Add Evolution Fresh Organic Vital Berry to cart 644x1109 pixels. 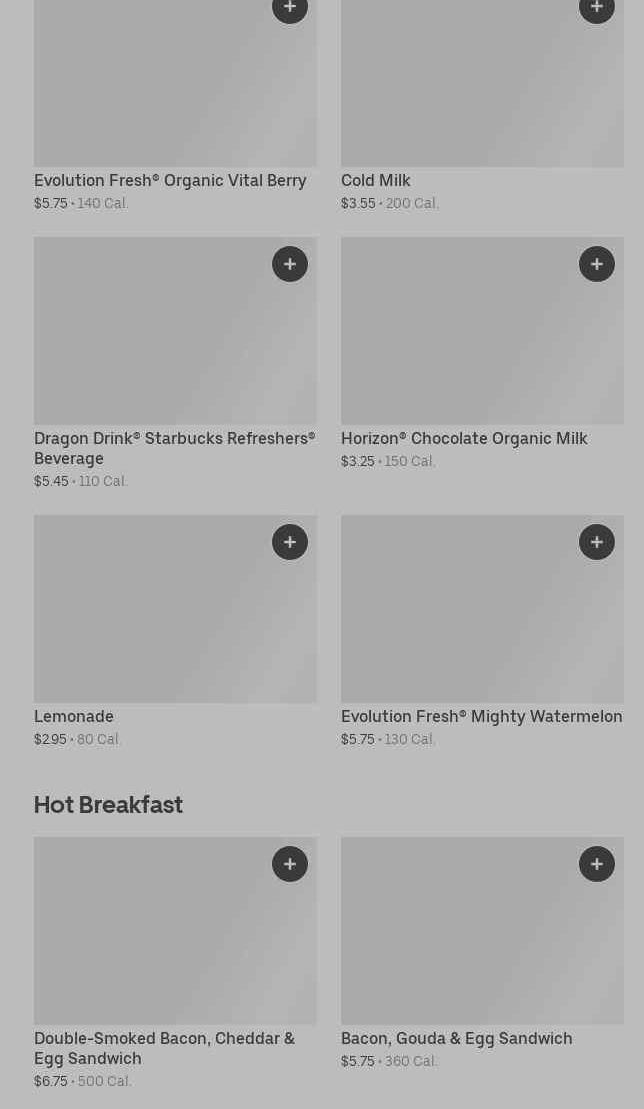(290, 8)
